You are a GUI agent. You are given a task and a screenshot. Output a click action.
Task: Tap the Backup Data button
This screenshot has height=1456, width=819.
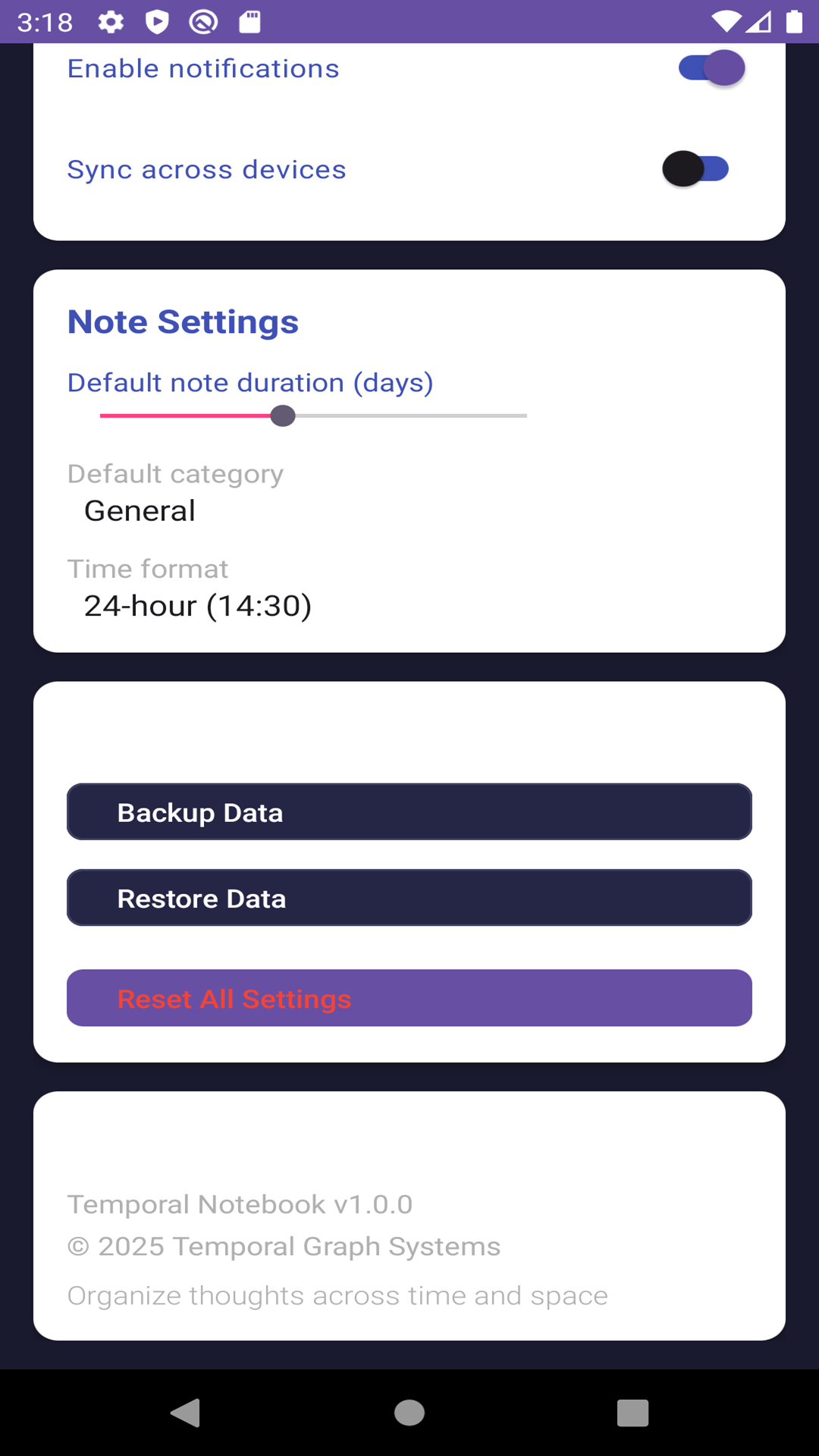point(409,812)
